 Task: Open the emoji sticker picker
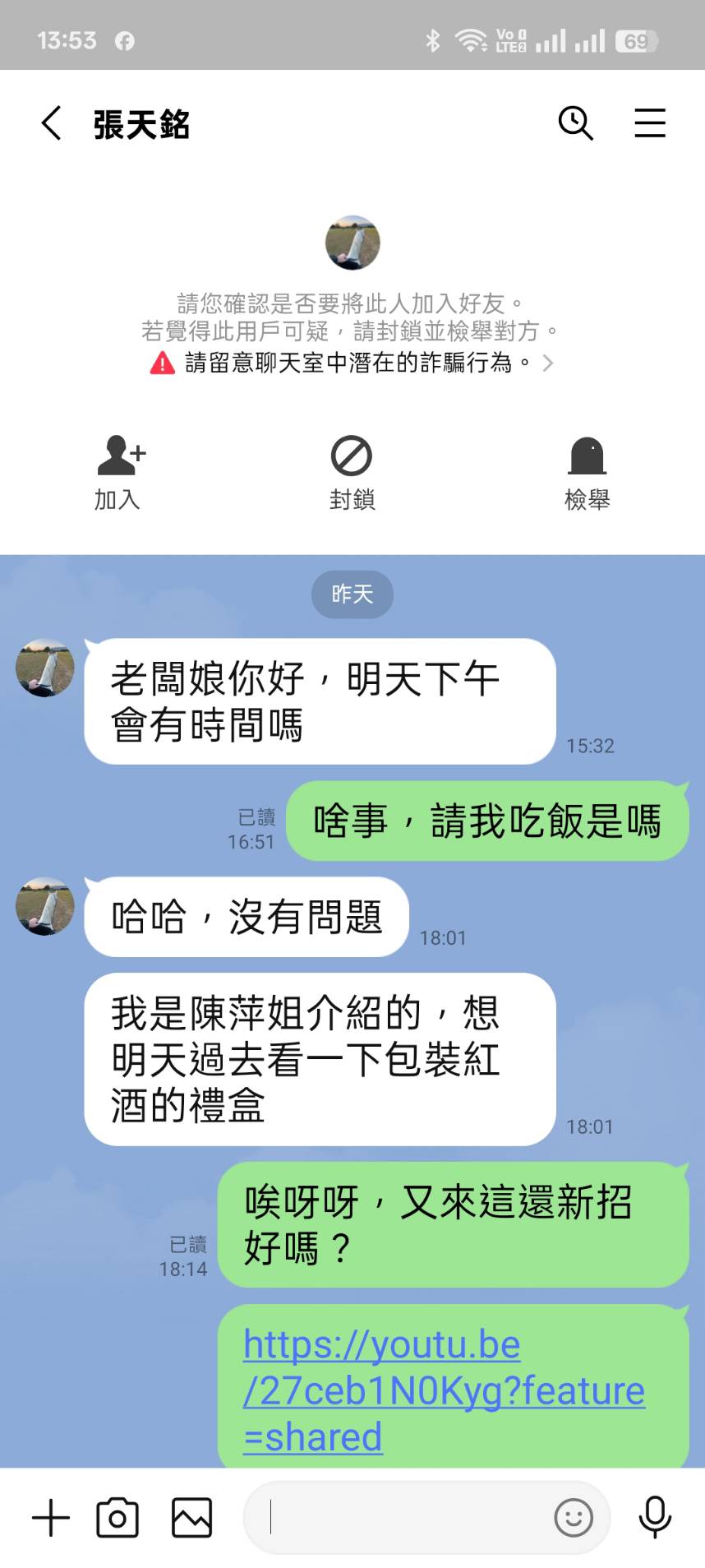point(575,1517)
